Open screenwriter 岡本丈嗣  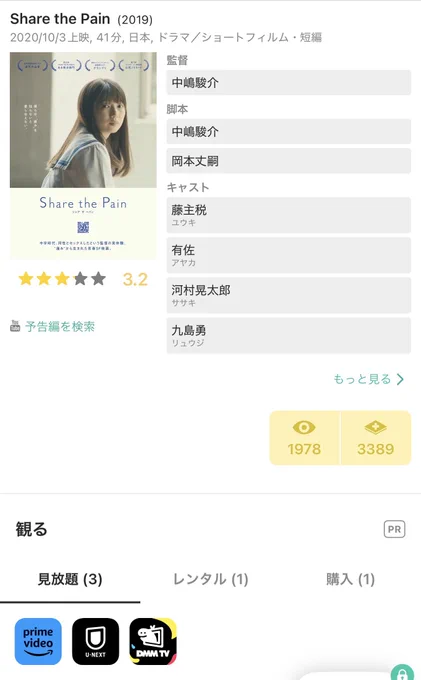click(x=288, y=161)
